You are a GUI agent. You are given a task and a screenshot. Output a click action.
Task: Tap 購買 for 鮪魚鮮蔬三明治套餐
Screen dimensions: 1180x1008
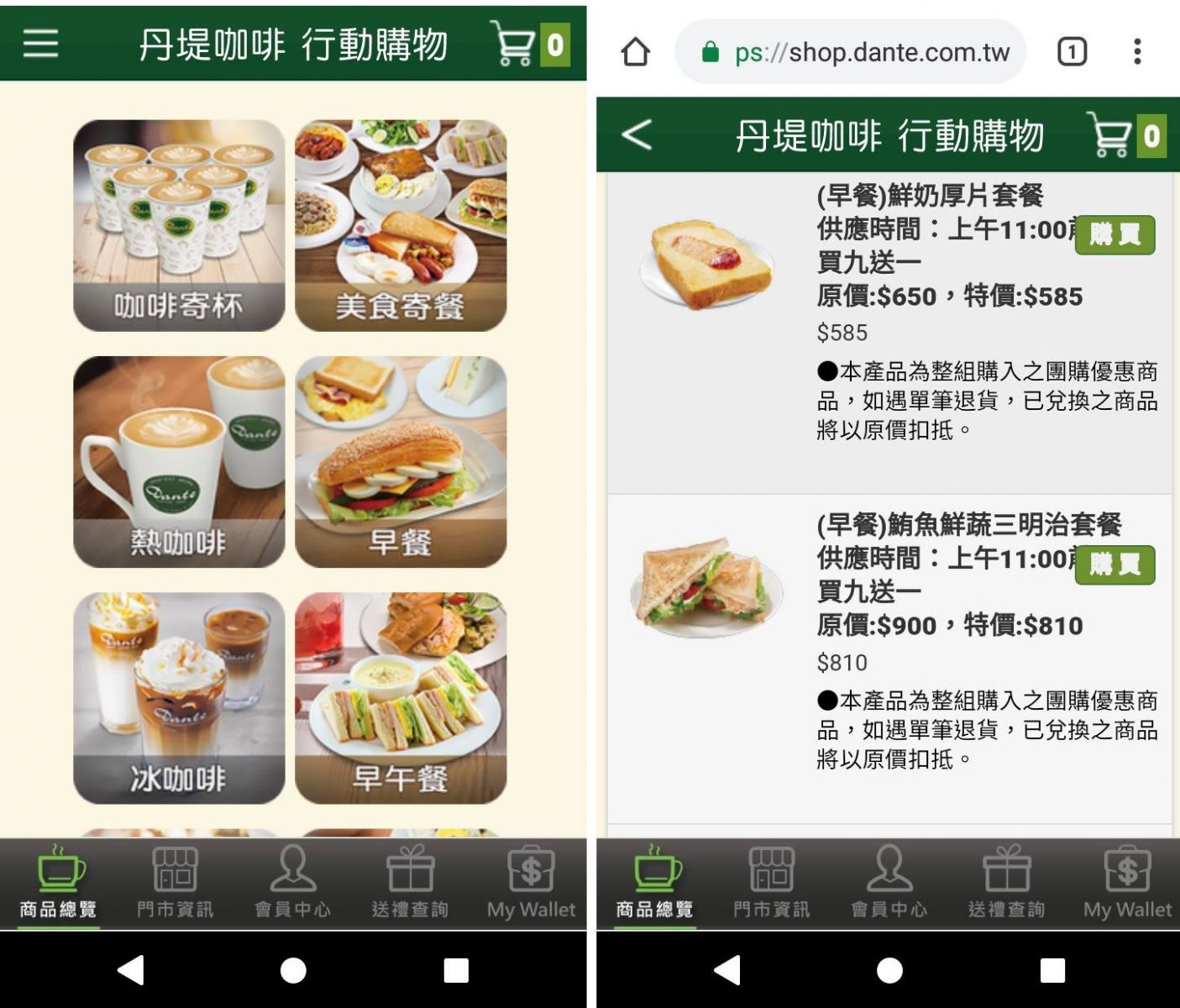[x=1114, y=564]
